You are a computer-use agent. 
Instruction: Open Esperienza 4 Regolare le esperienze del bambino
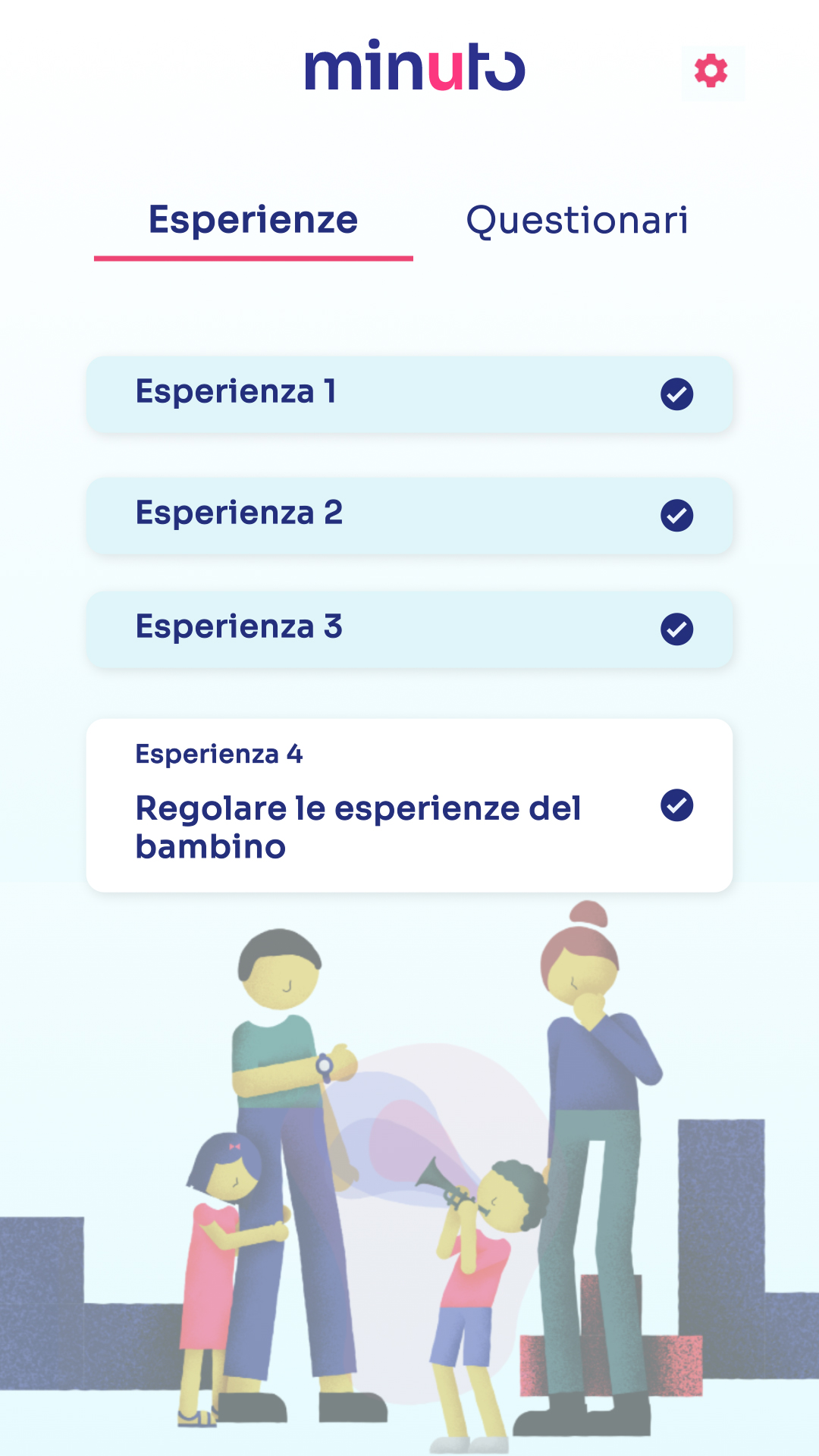click(x=409, y=805)
